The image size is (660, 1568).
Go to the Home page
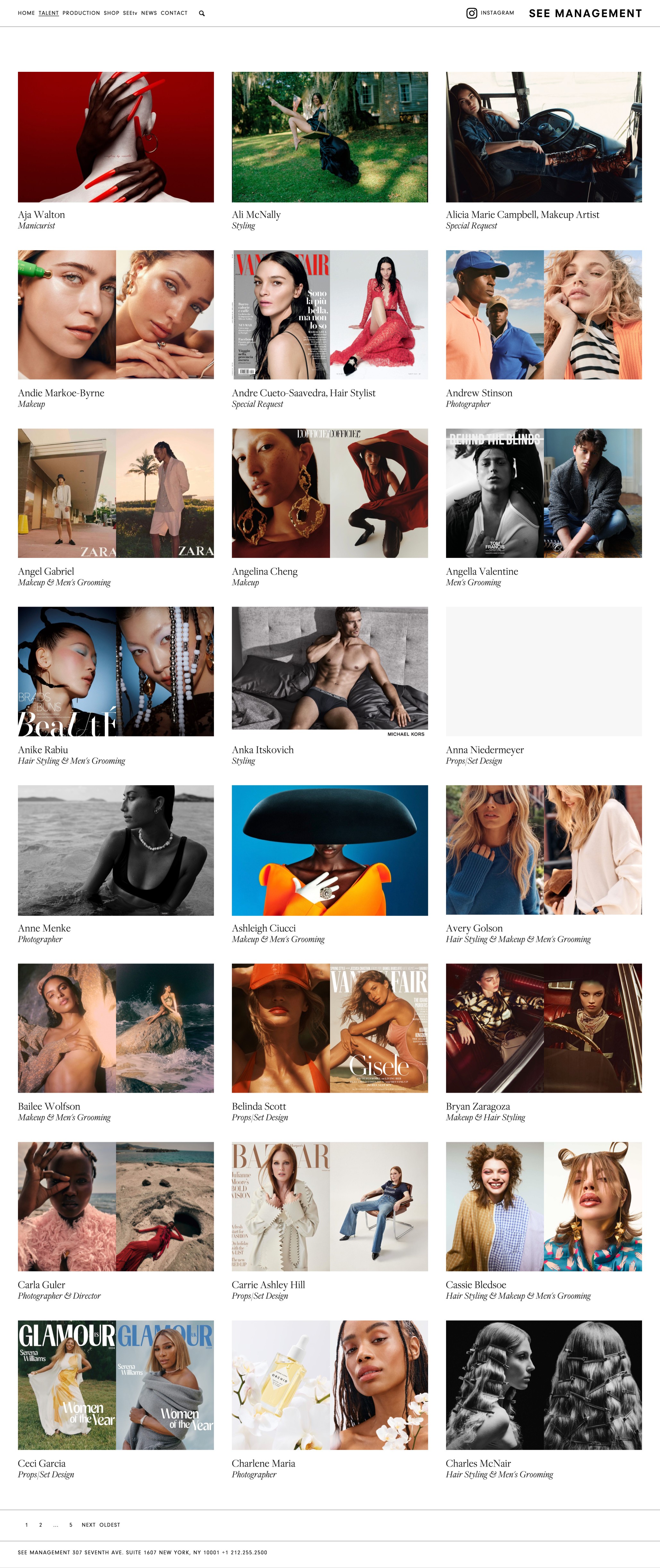click(x=26, y=13)
